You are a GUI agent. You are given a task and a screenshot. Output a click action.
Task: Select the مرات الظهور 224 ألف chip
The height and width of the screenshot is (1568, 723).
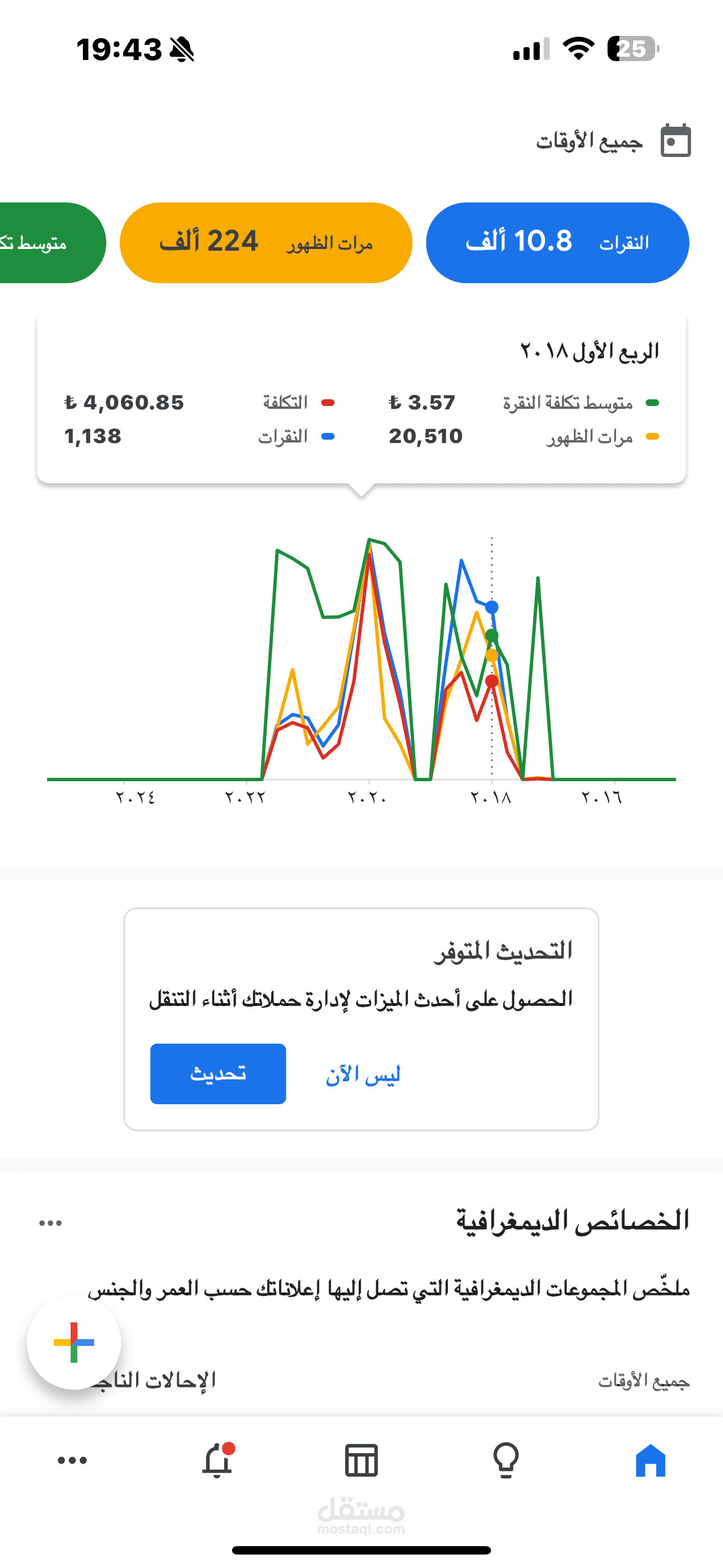click(x=266, y=243)
